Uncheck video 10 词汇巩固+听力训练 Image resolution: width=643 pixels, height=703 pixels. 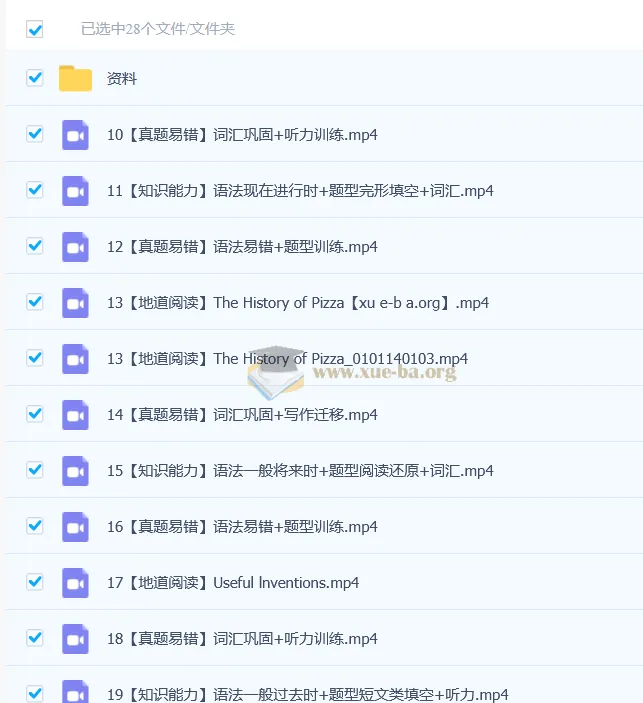coord(35,134)
